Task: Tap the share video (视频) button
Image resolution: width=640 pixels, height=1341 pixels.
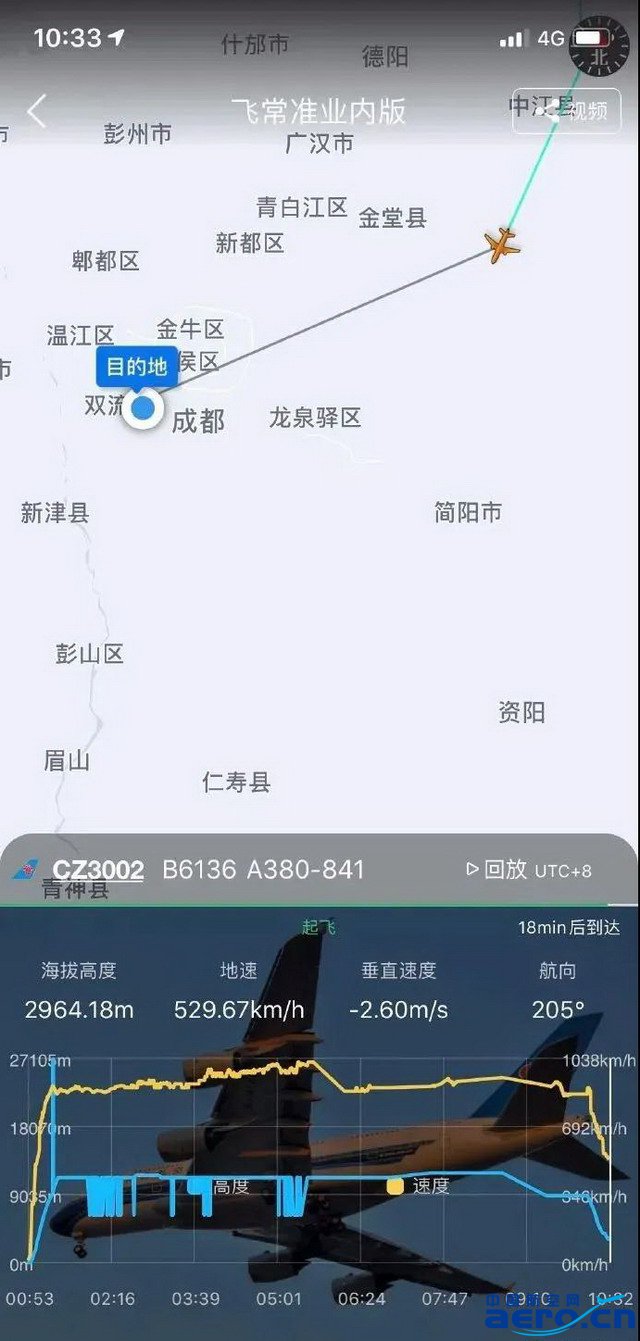Action: [x=572, y=110]
